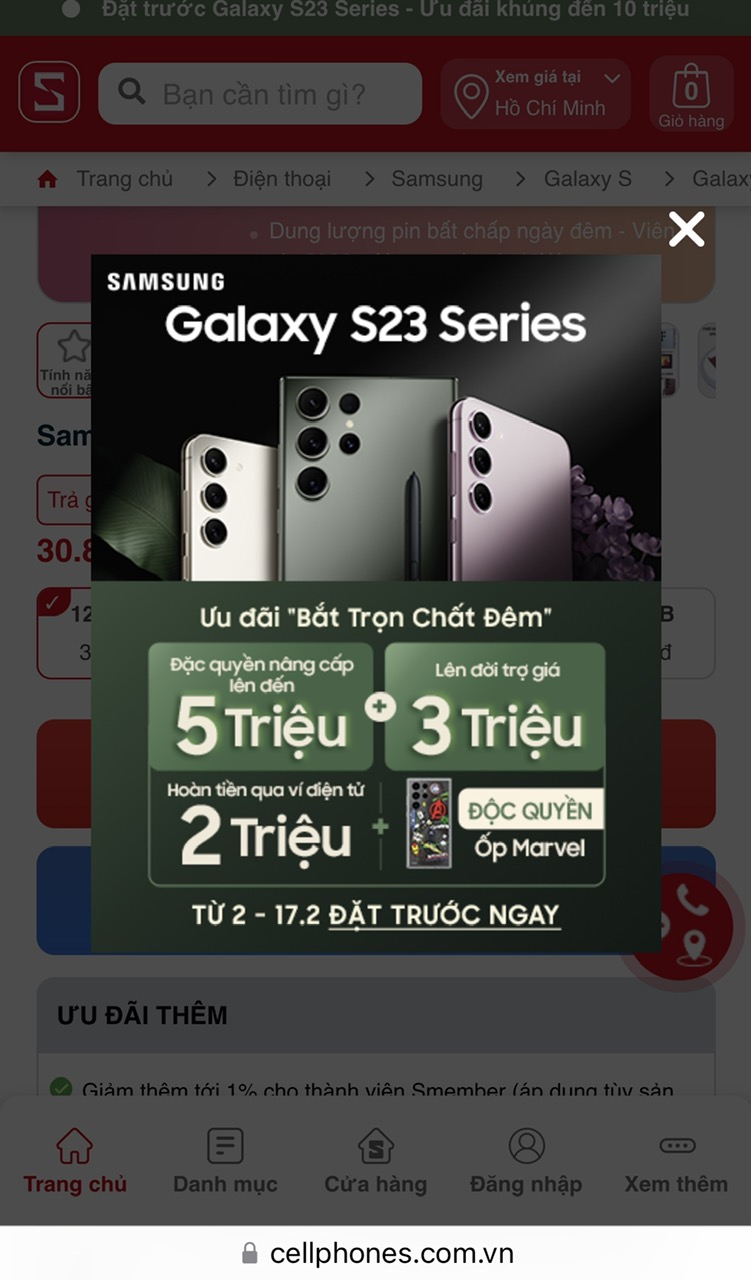This screenshot has width=751, height=1280.
Task: Open the Hồ Chí Minh price location dropdown
Action: (x=535, y=94)
